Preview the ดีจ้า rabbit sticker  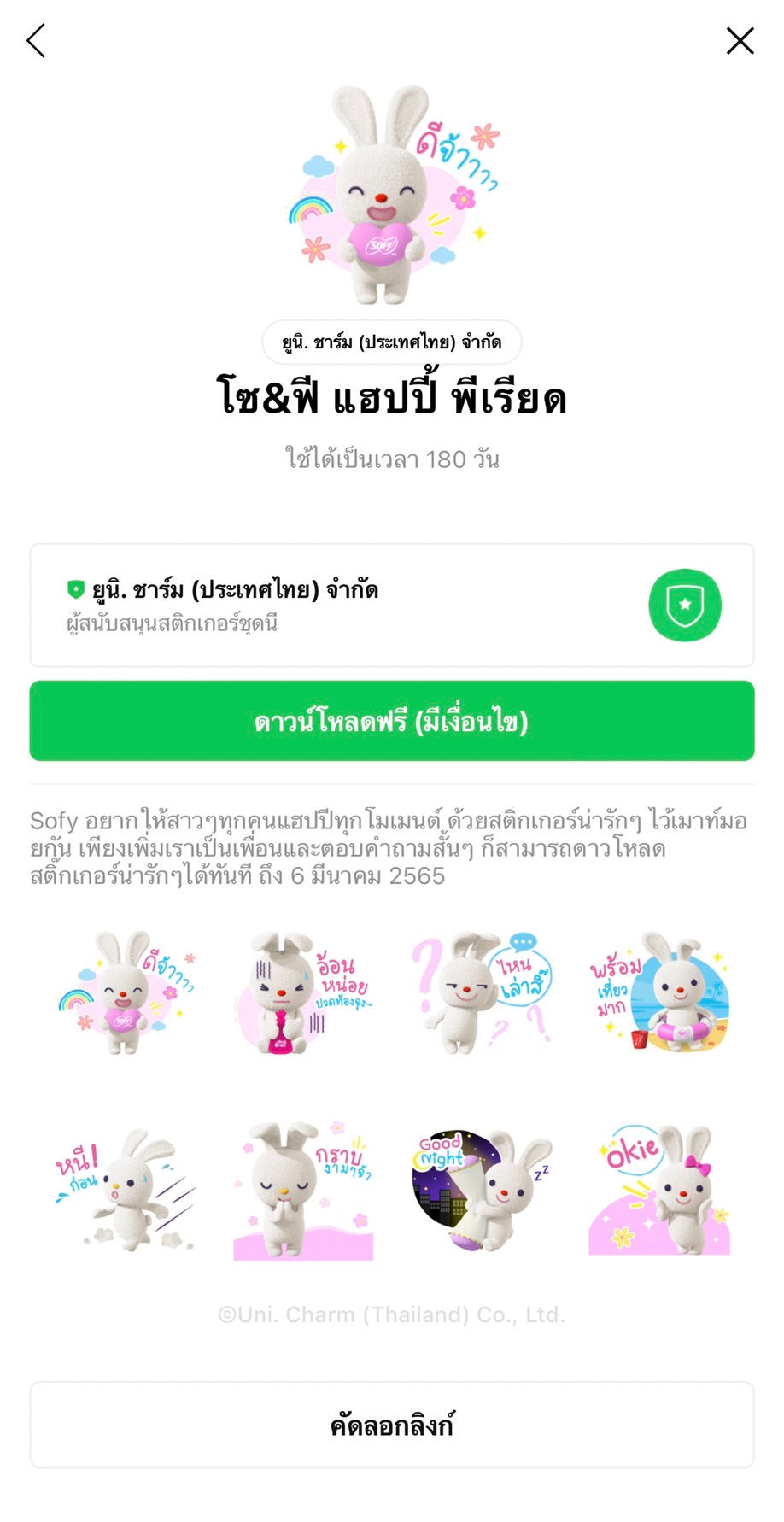pos(126,992)
